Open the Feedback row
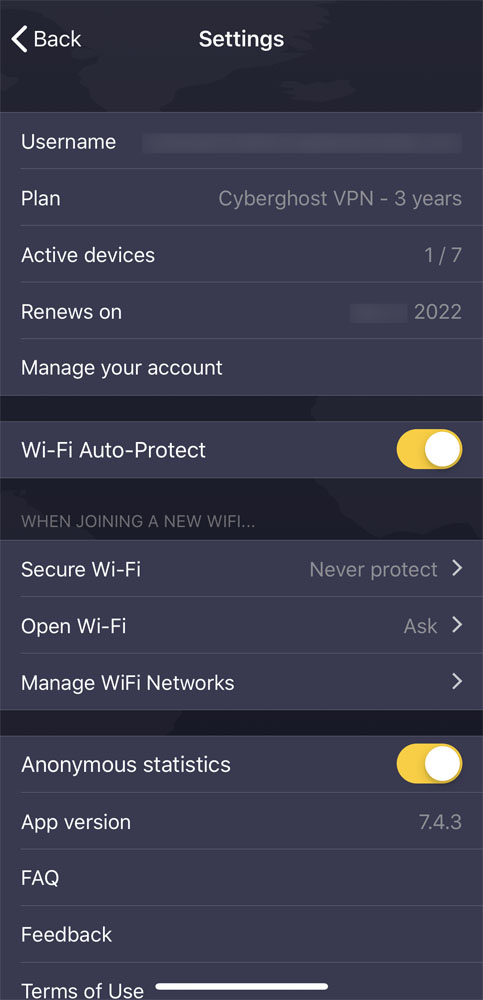This screenshot has height=1000, width=483. pos(241,934)
